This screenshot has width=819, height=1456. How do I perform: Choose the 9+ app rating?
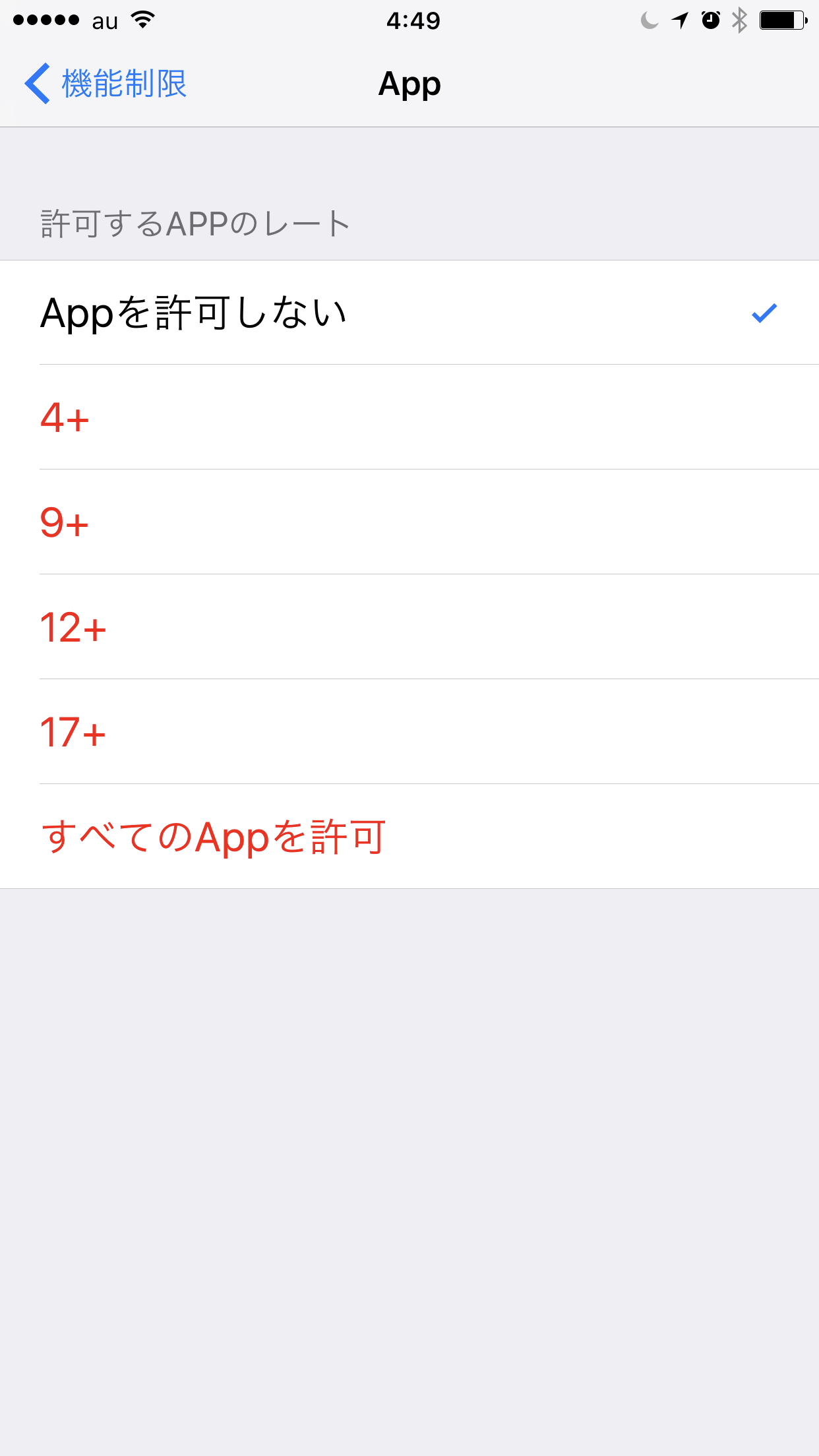(409, 522)
